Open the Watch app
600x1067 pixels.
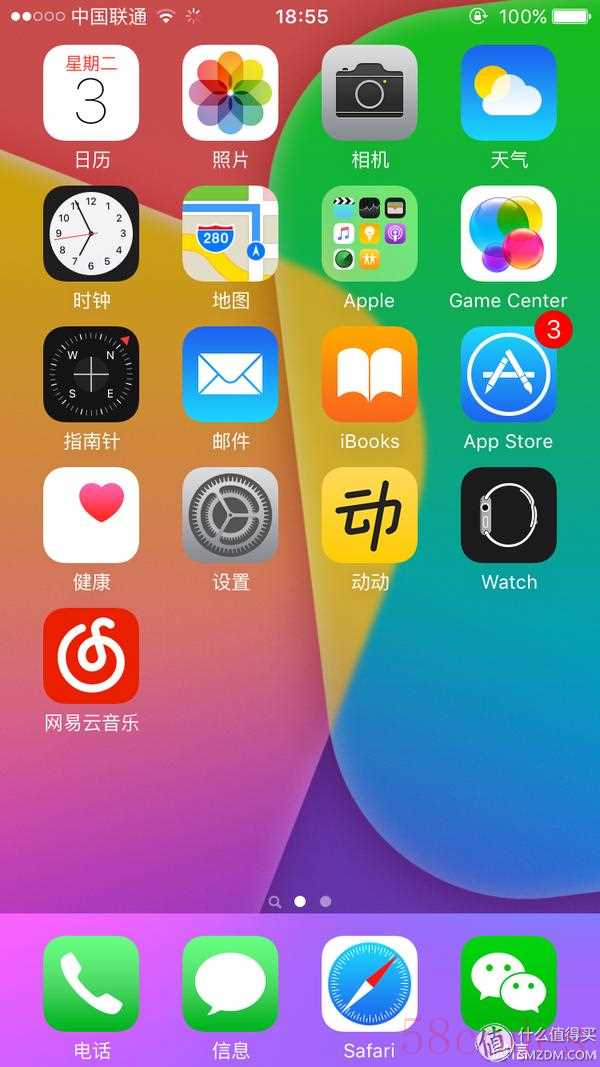pos(508,516)
